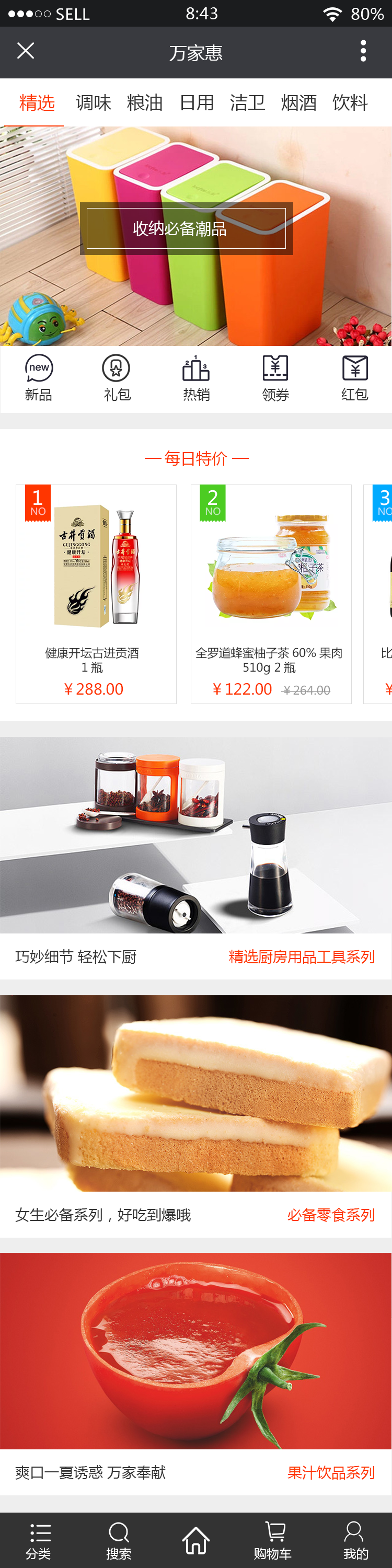Viewport: 392px width, 1568px height.
Task: Open the 收纳必备潮品 banner
Action: [186, 229]
